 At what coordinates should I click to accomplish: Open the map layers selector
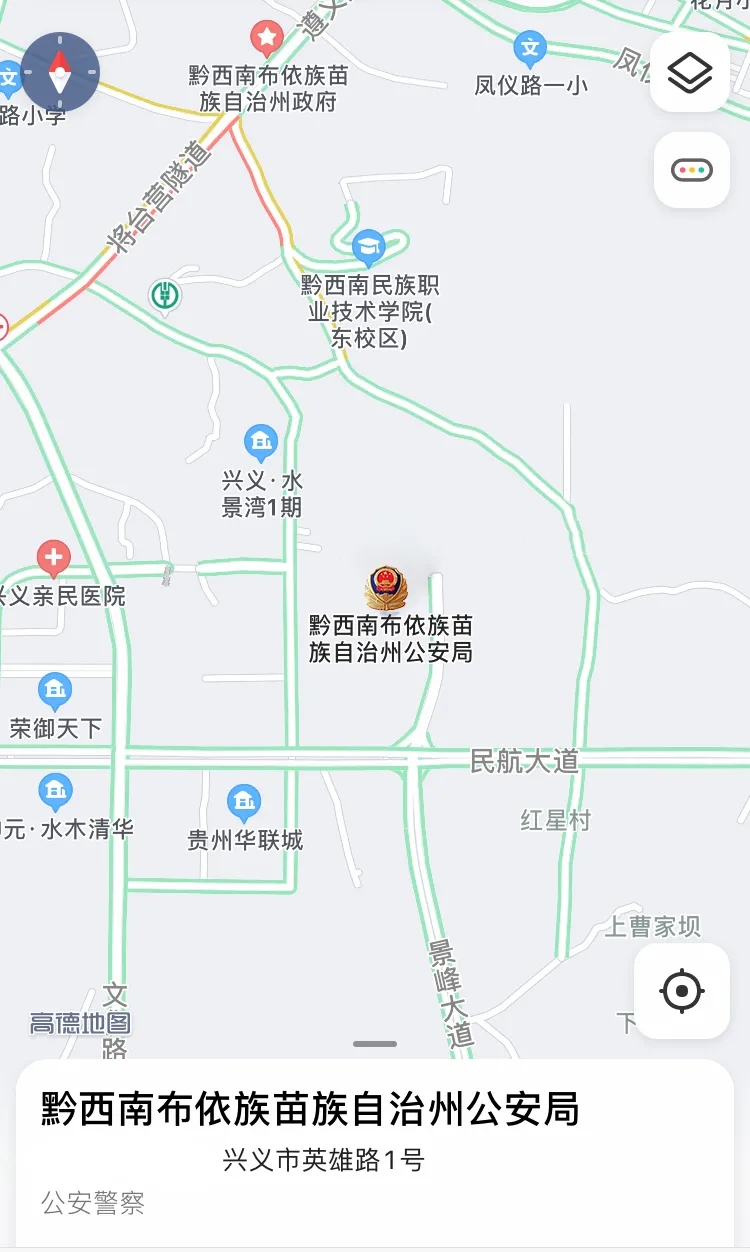tap(691, 72)
